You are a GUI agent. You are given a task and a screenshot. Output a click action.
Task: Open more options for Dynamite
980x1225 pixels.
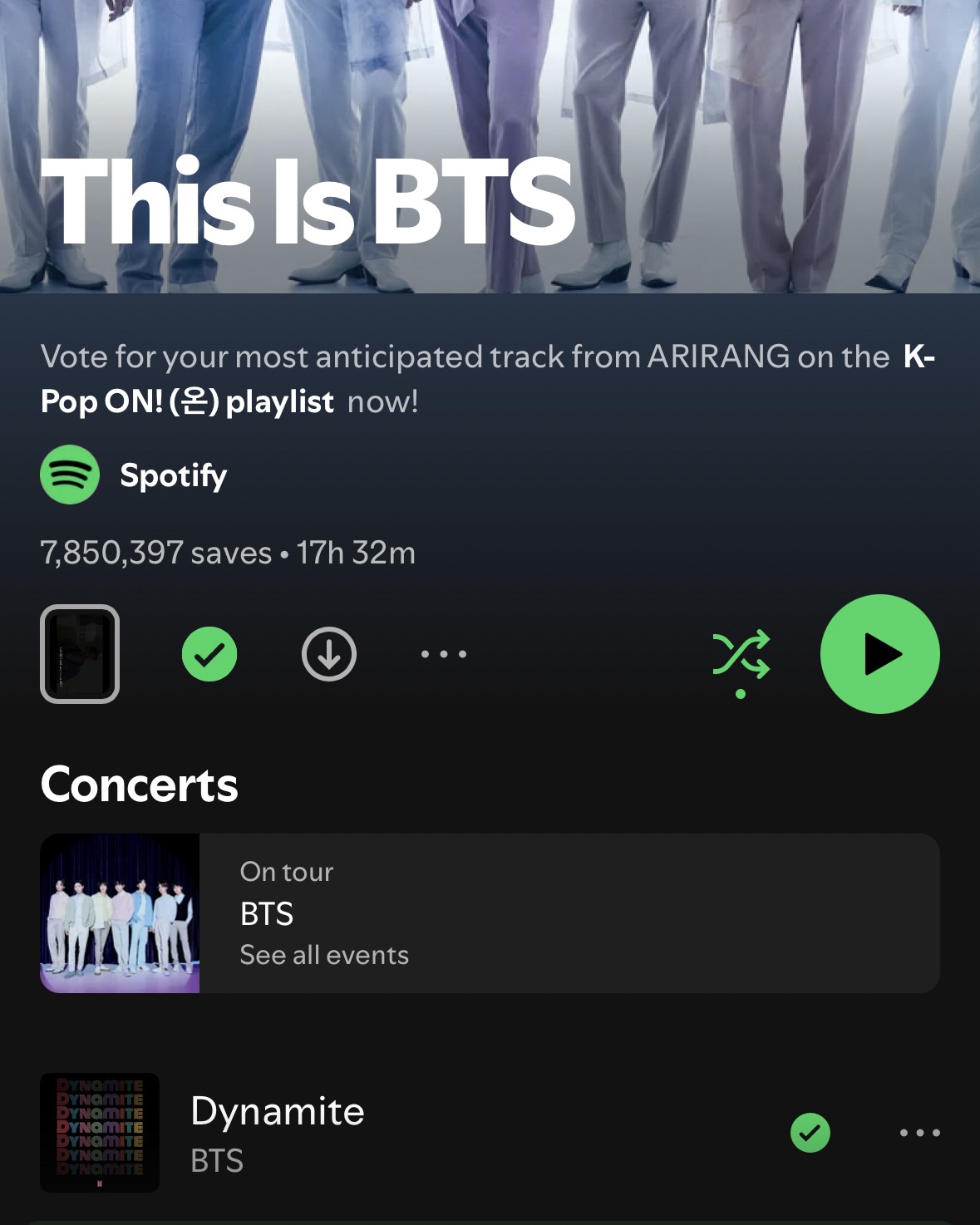[x=920, y=1133]
